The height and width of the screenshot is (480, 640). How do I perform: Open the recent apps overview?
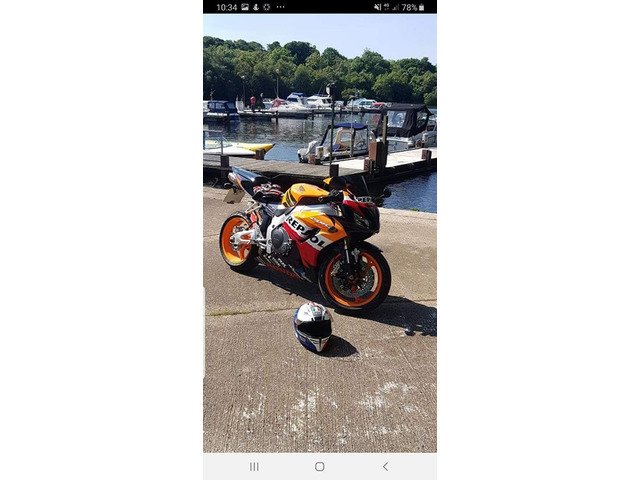click(254, 466)
